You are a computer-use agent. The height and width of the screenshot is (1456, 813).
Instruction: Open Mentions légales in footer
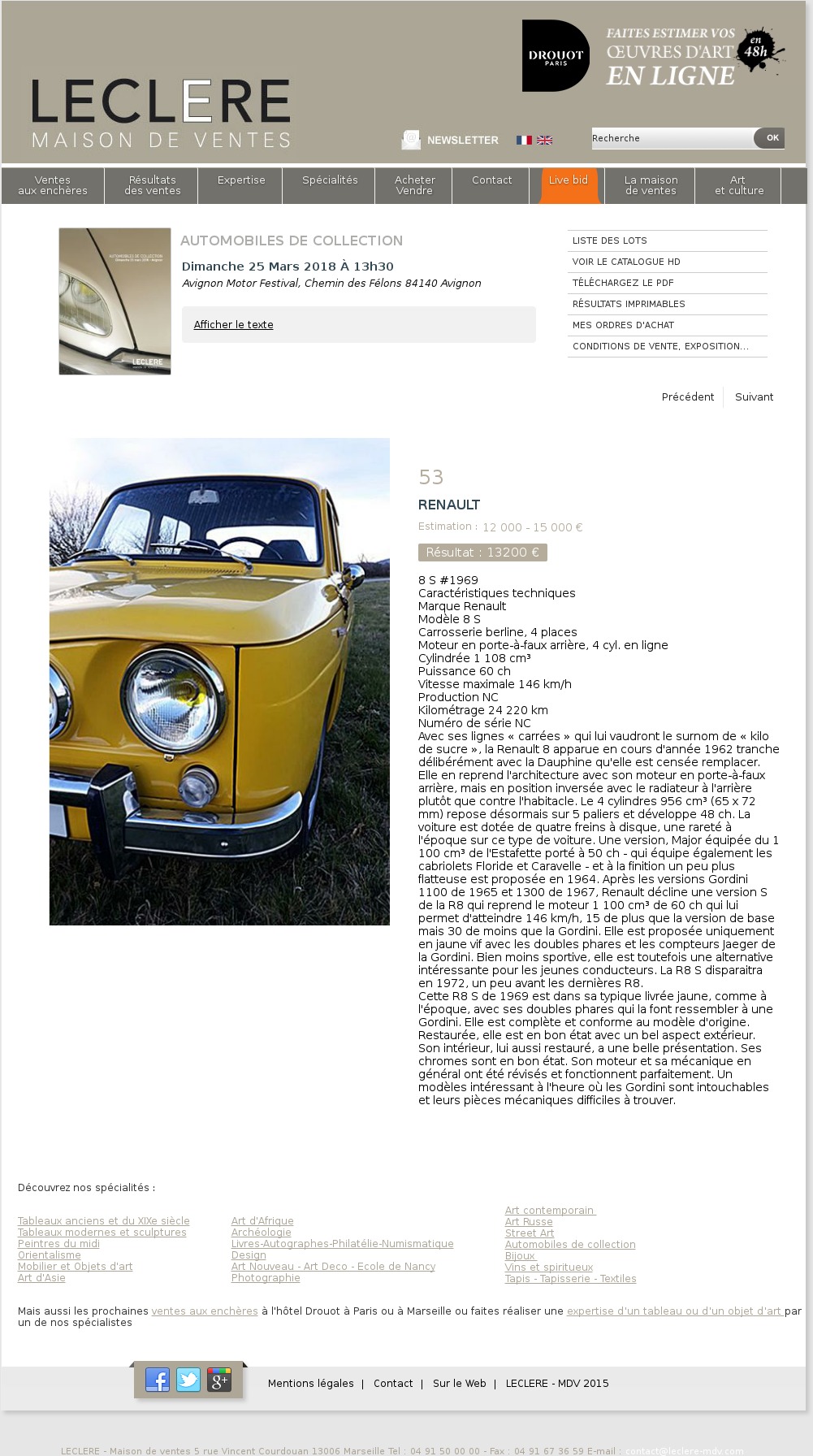311,1384
